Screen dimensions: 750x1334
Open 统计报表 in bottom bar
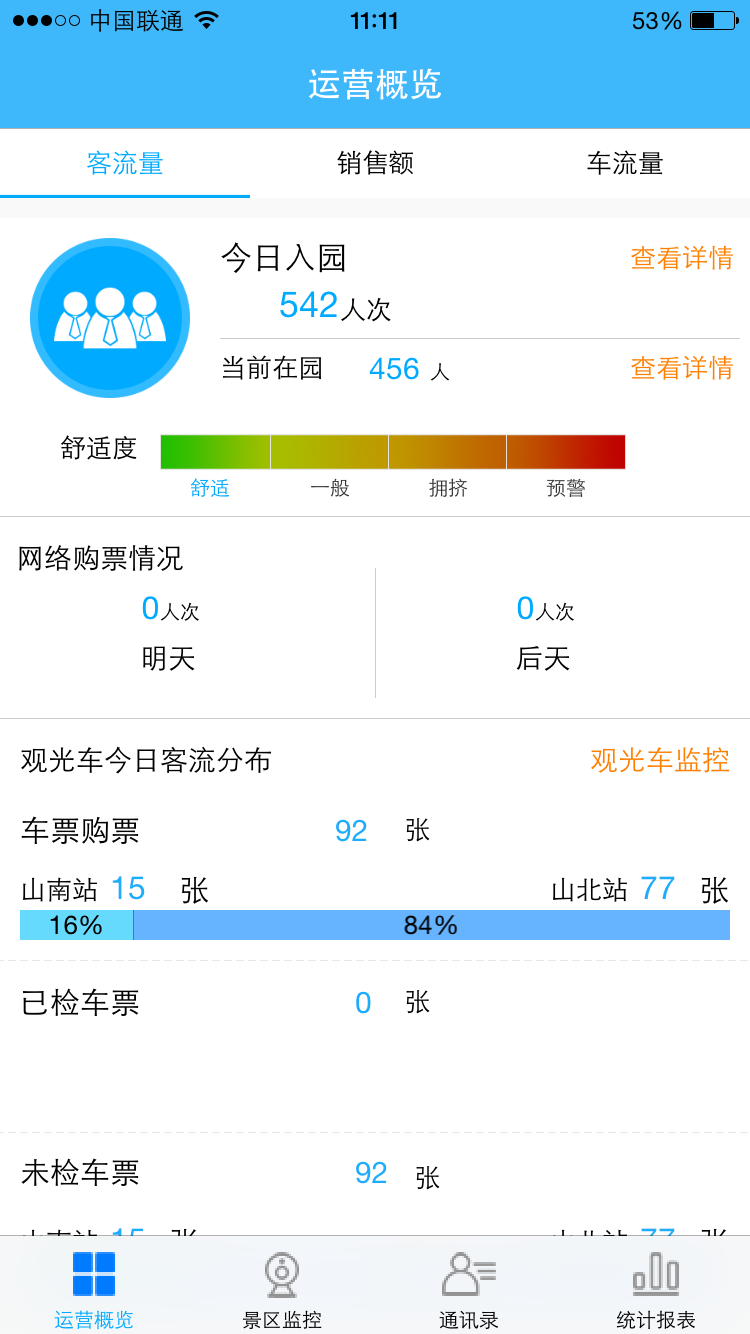pyautogui.click(x=656, y=1288)
